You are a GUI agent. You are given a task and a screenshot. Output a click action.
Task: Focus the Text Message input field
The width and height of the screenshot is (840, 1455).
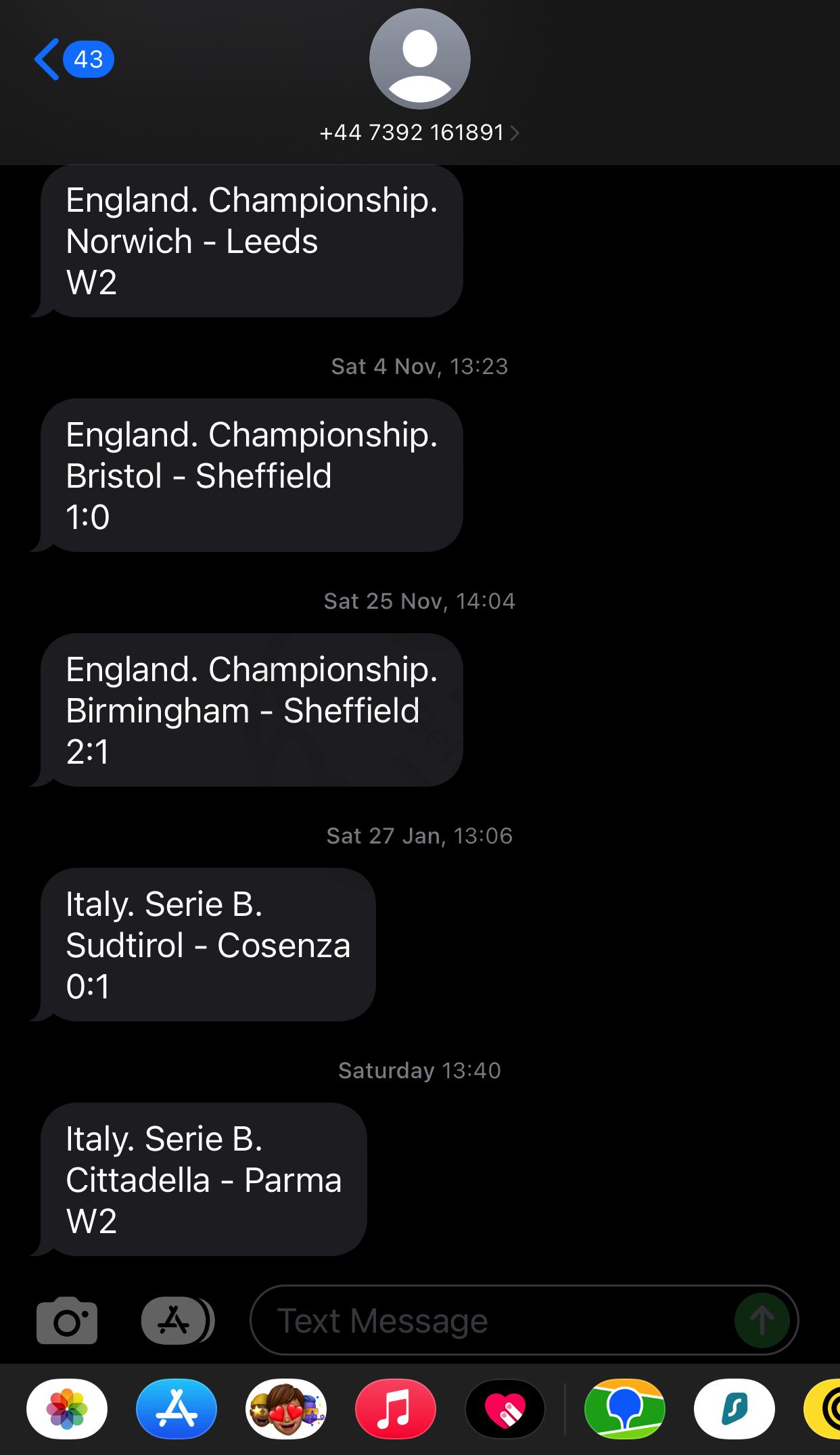click(492, 1320)
